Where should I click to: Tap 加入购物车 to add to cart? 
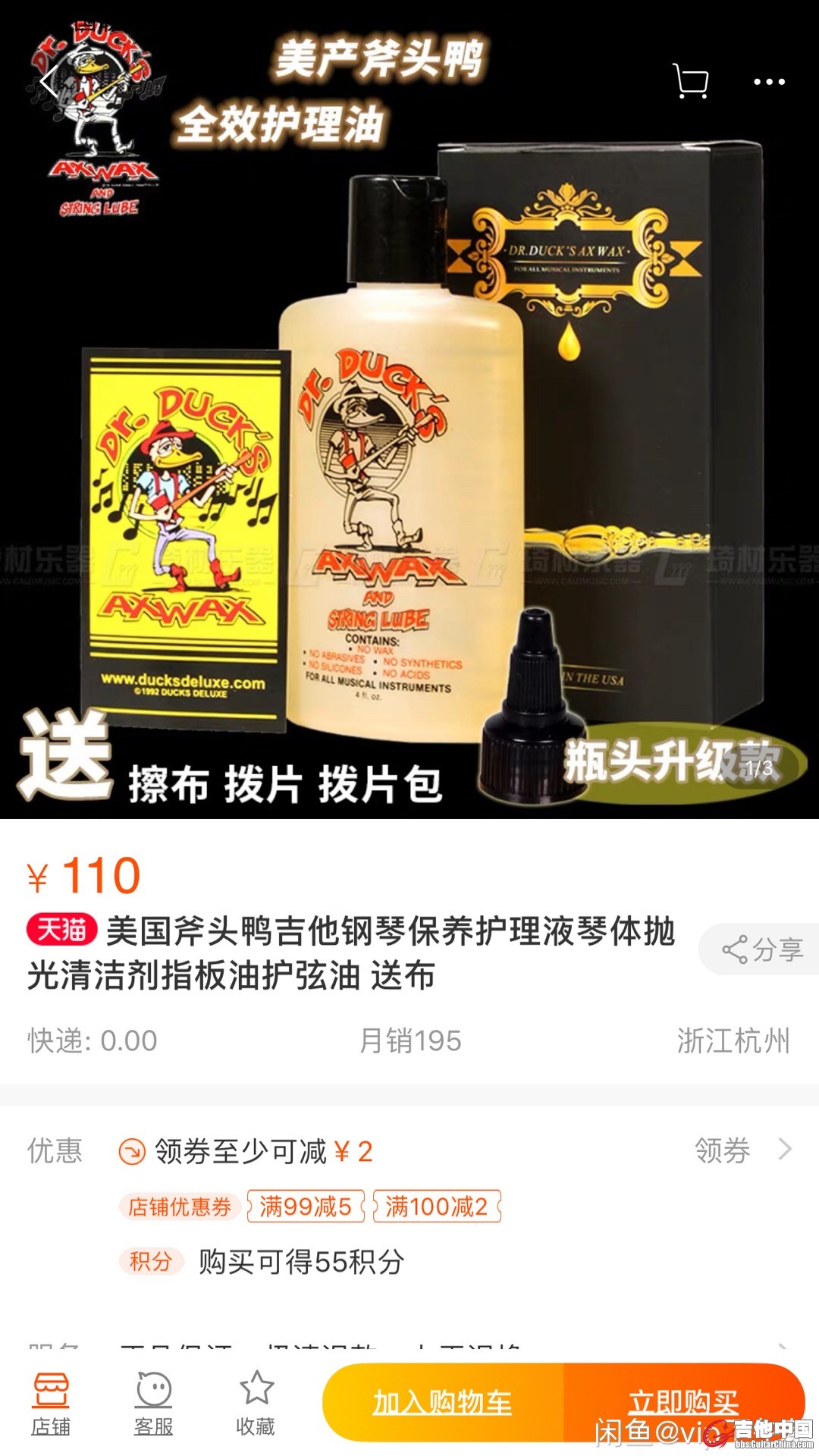click(x=443, y=1402)
